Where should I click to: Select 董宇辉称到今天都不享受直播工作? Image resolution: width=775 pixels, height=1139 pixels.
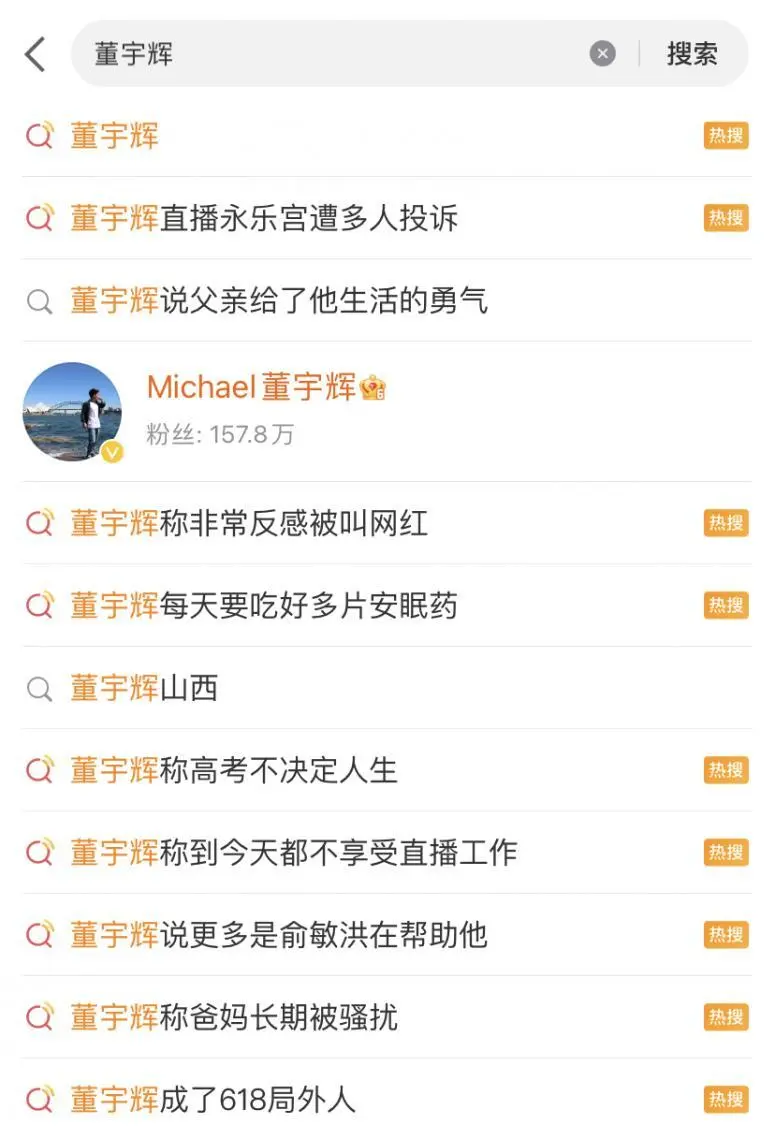pyautogui.click(x=294, y=852)
